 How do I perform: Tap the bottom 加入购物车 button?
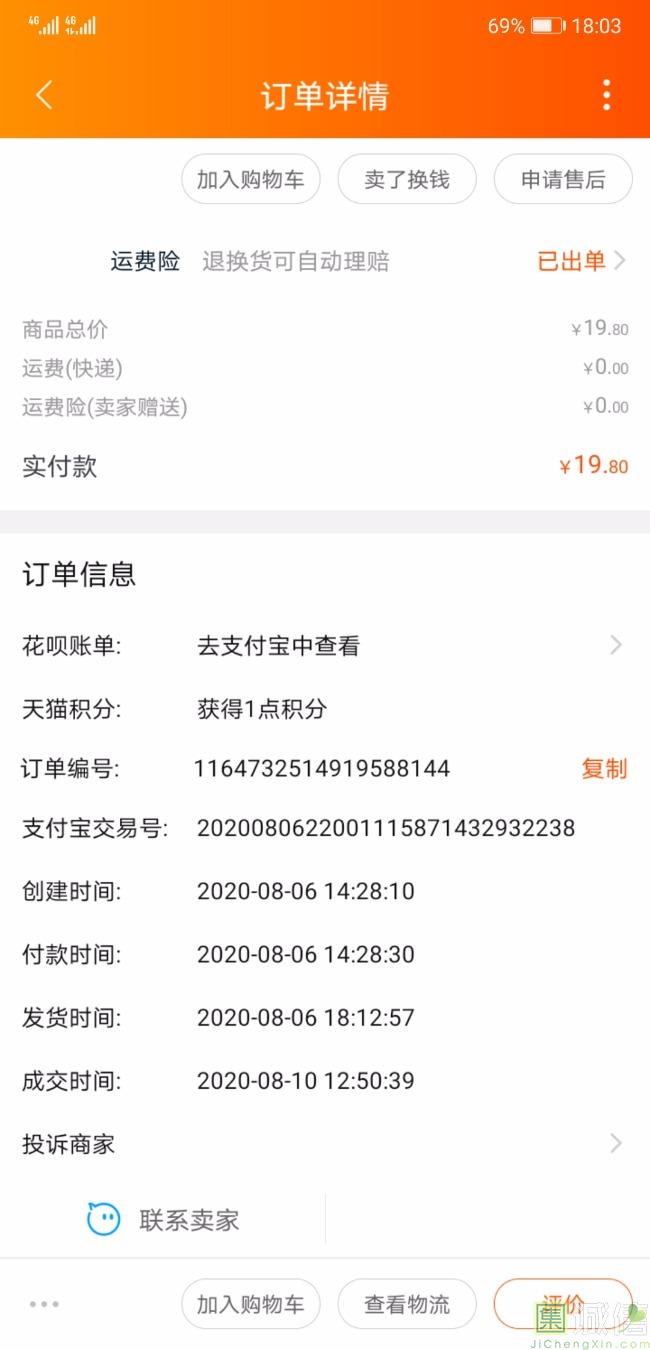click(x=250, y=1304)
